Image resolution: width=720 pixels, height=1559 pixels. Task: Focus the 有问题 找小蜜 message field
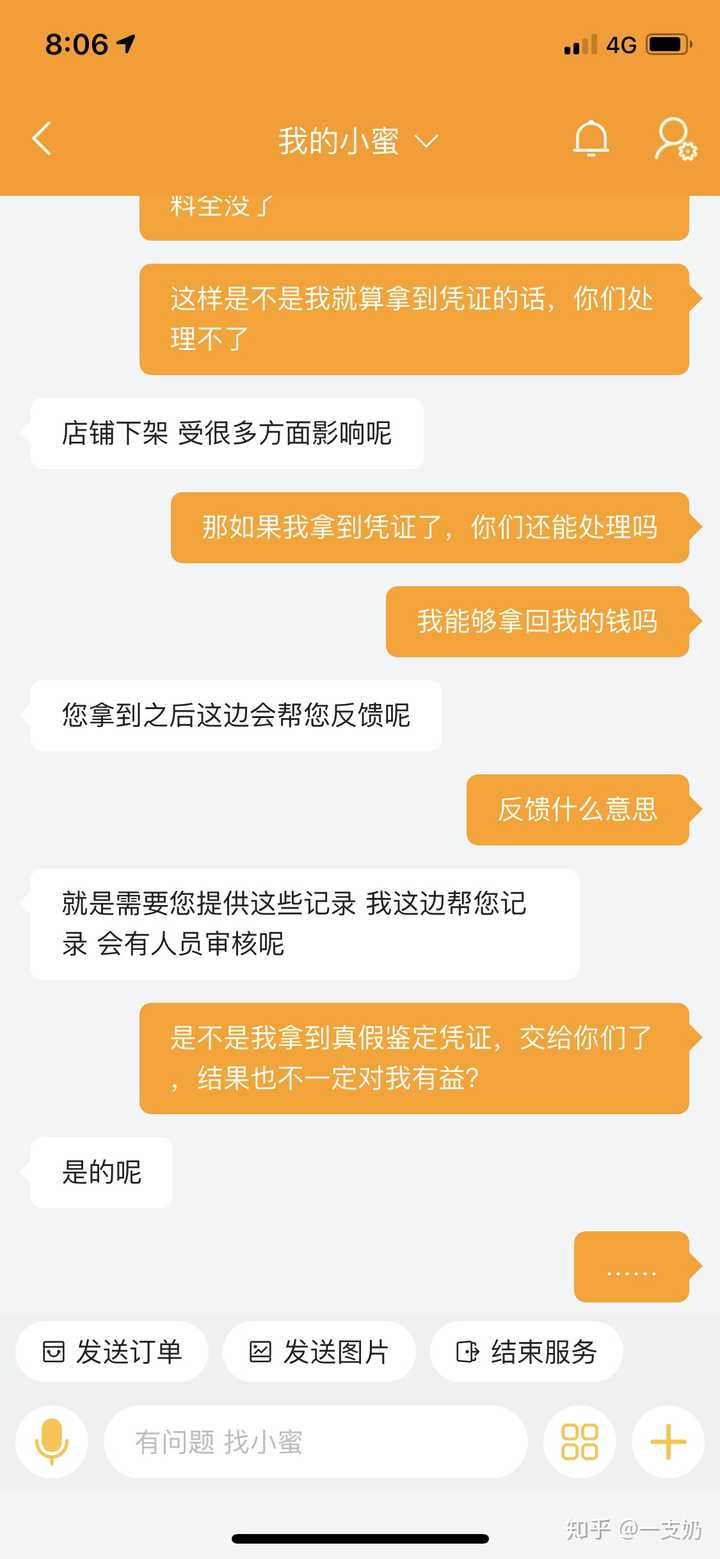(x=315, y=1442)
